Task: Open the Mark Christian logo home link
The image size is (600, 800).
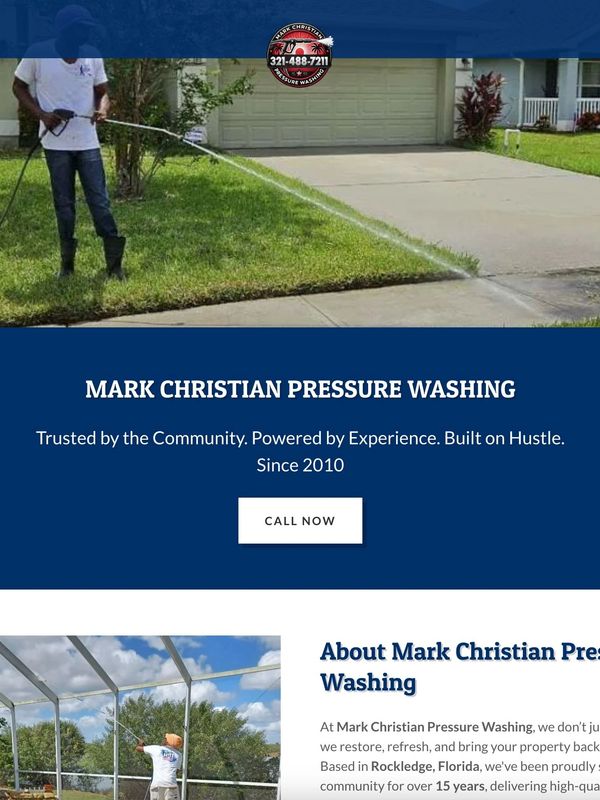Action: pos(300,56)
